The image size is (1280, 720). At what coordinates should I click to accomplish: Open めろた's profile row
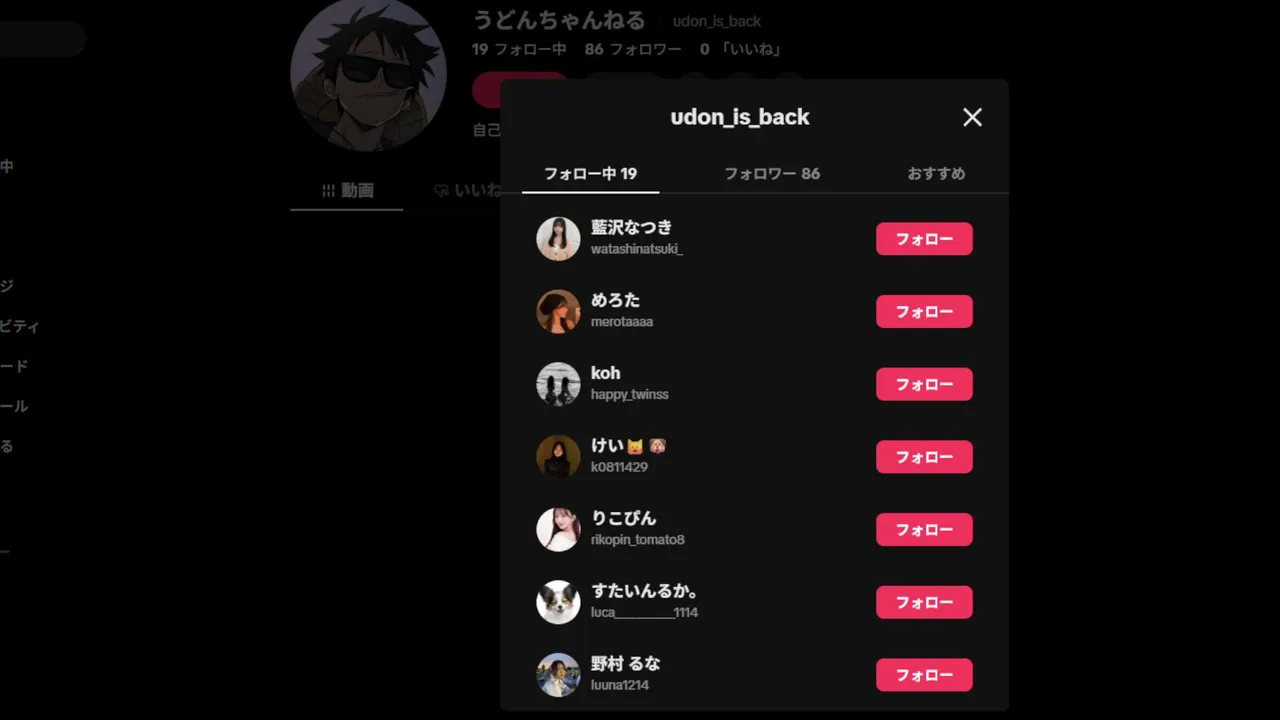point(615,300)
